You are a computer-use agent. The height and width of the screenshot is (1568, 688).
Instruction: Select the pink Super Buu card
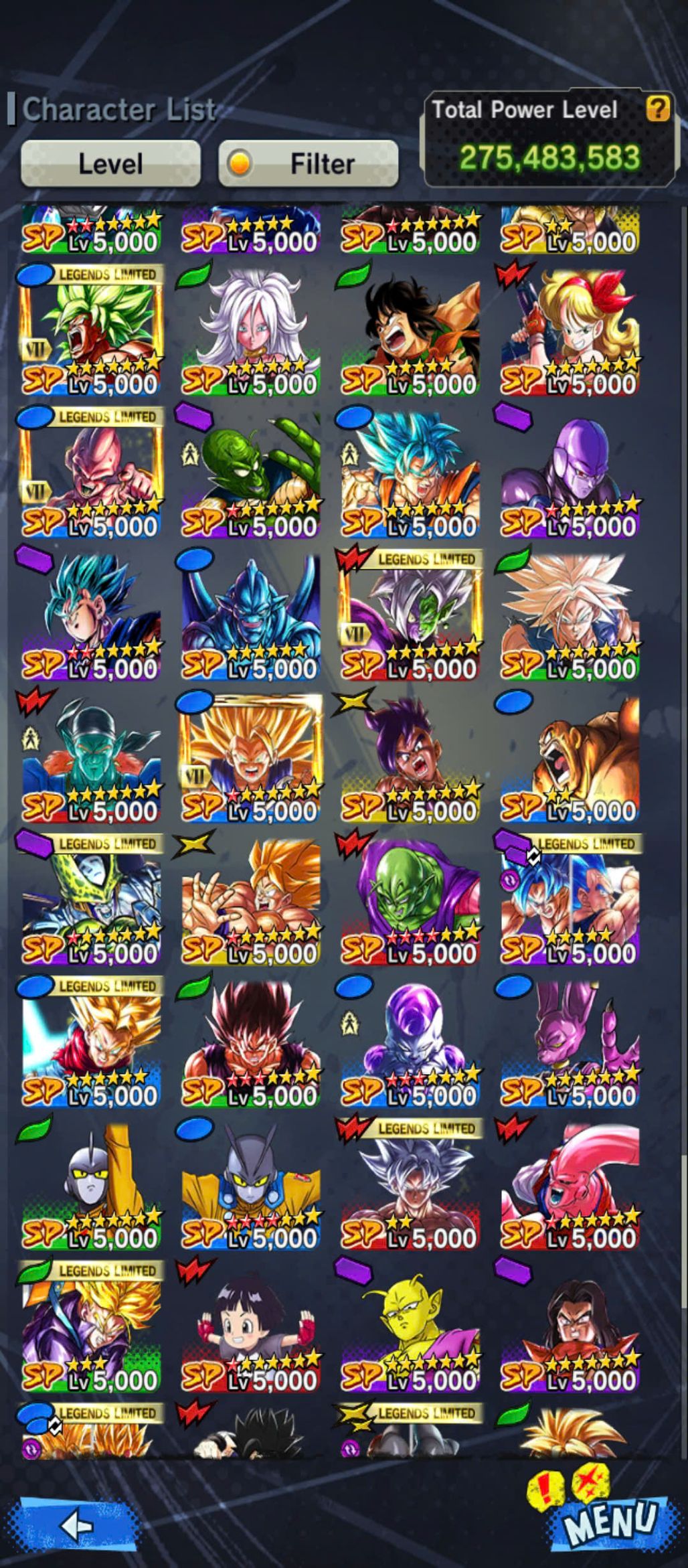point(570,1184)
